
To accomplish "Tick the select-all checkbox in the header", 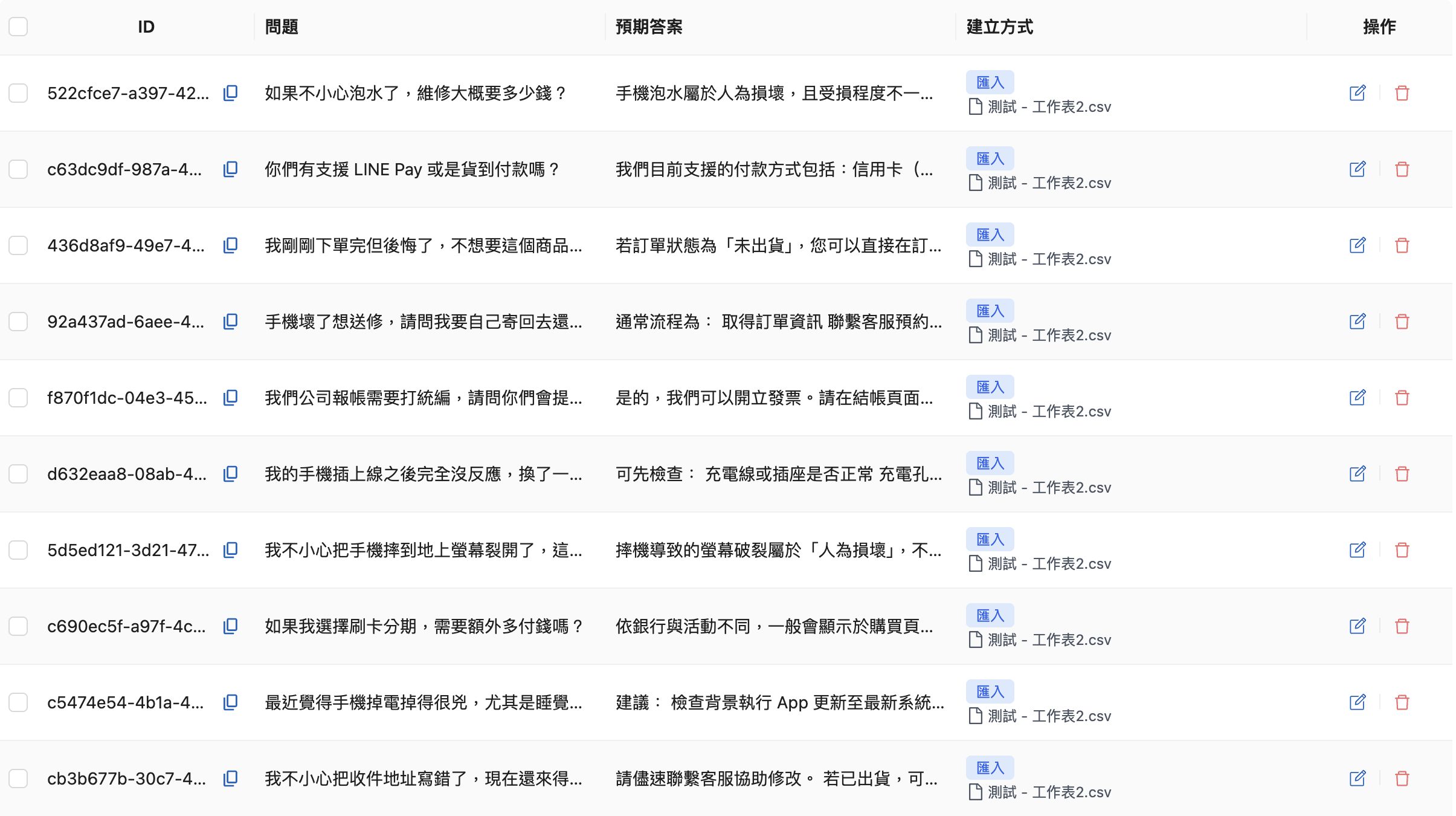I will tap(18, 27).
